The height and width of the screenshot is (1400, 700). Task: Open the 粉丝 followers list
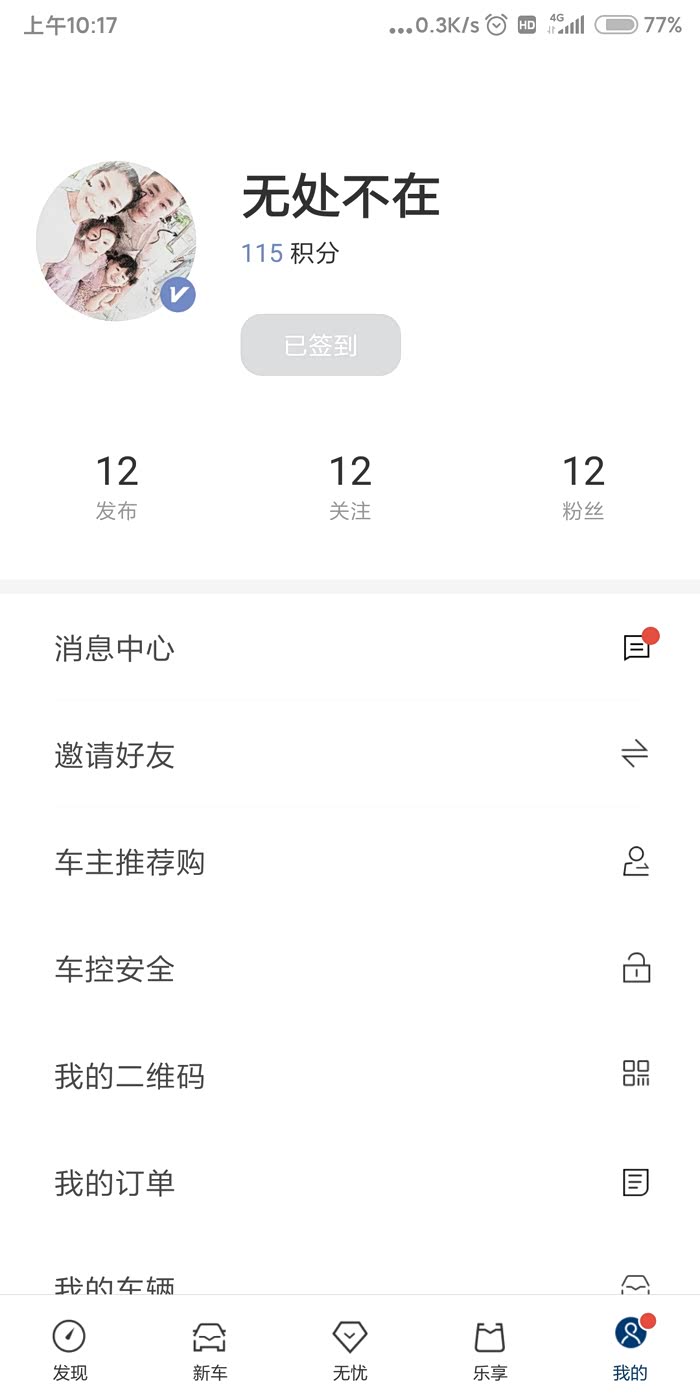click(x=583, y=487)
